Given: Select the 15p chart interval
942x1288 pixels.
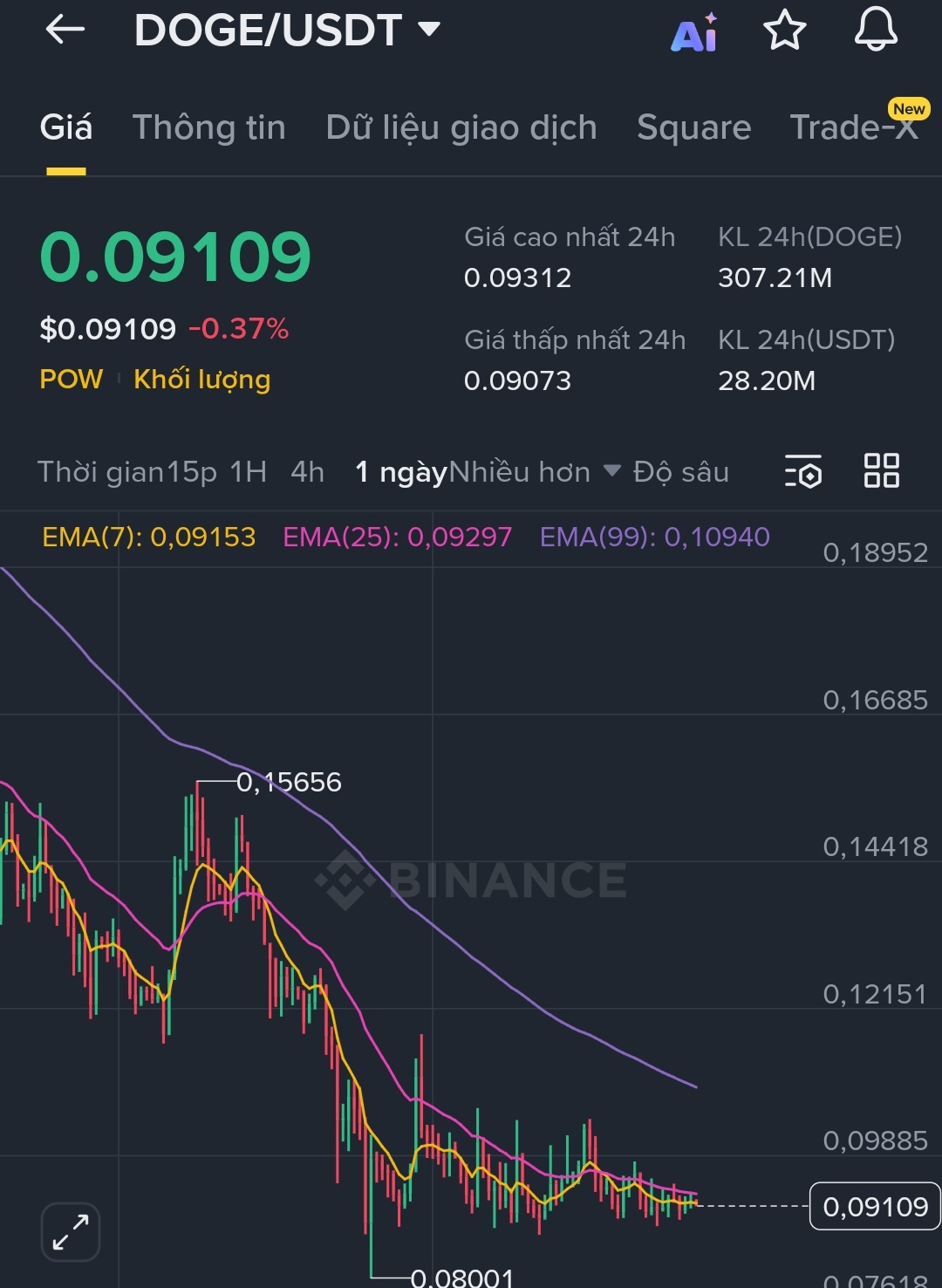Looking at the screenshot, I should [192, 472].
